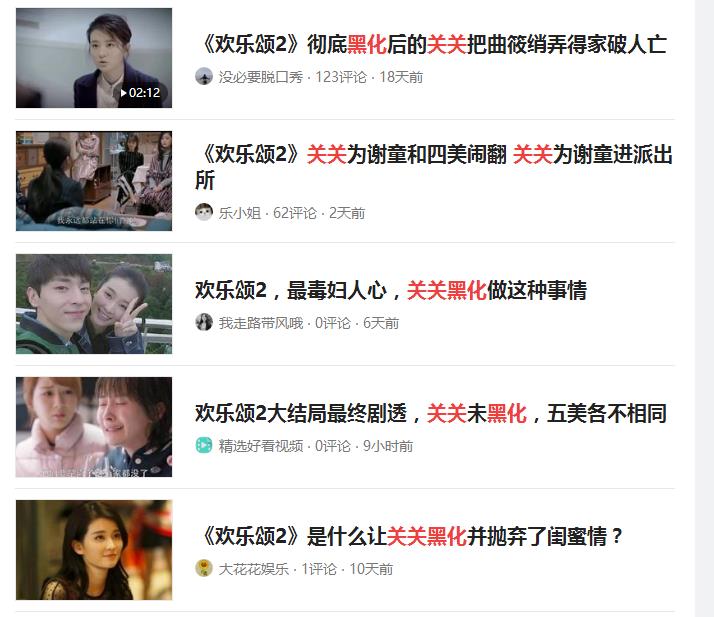Tap the thumbnail of 抛弃了闺蜜情 article
The height and width of the screenshot is (617, 714).
(x=94, y=550)
